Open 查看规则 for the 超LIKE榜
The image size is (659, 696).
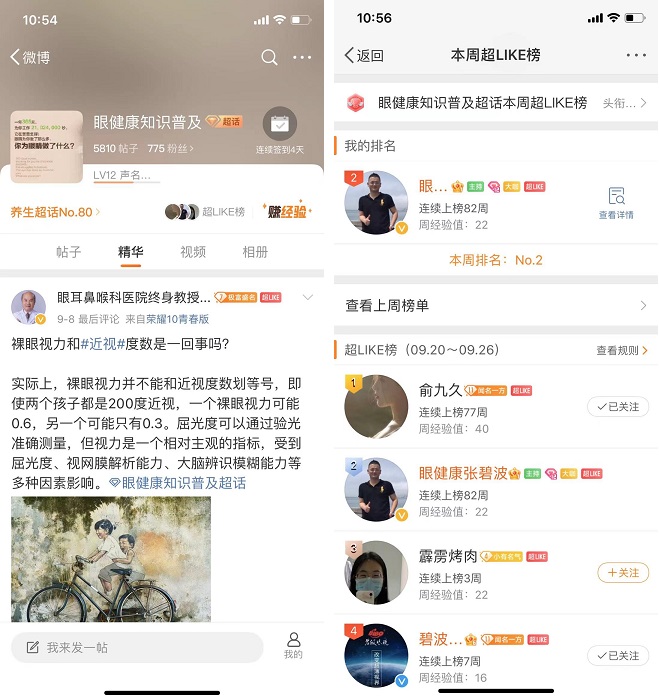(x=621, y=350)
